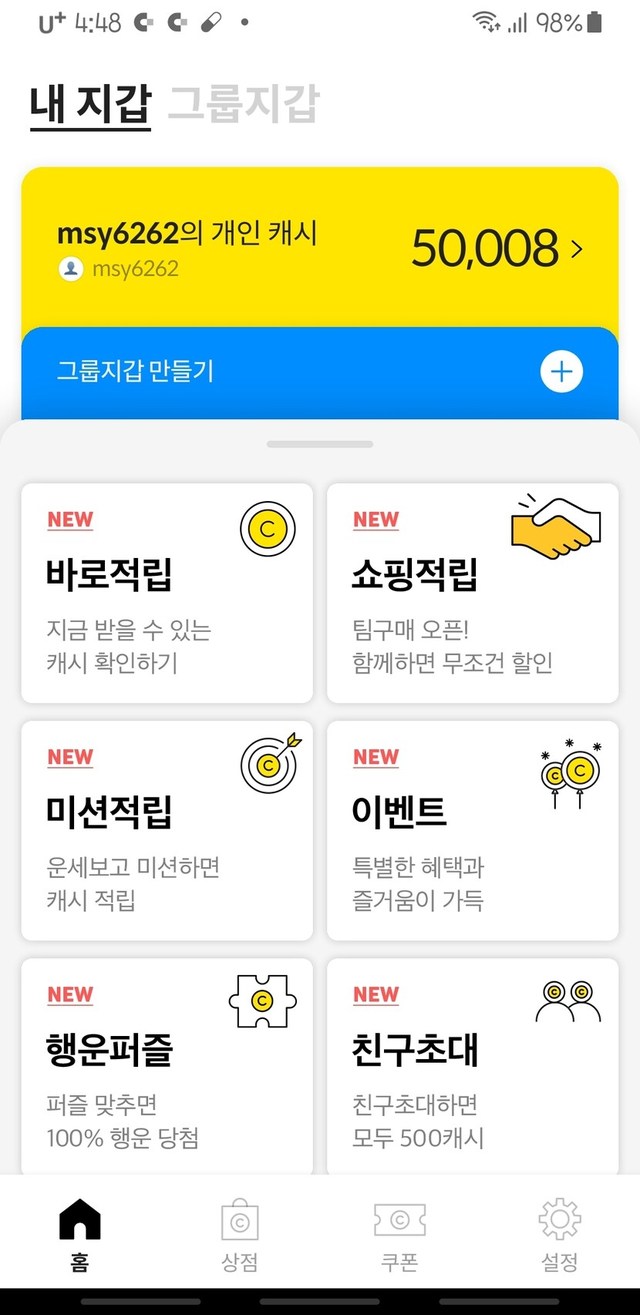Screen dimensions: 640x1315
Task: Switch to the 그룹지갑 tab
Action: tap(243, 102)
